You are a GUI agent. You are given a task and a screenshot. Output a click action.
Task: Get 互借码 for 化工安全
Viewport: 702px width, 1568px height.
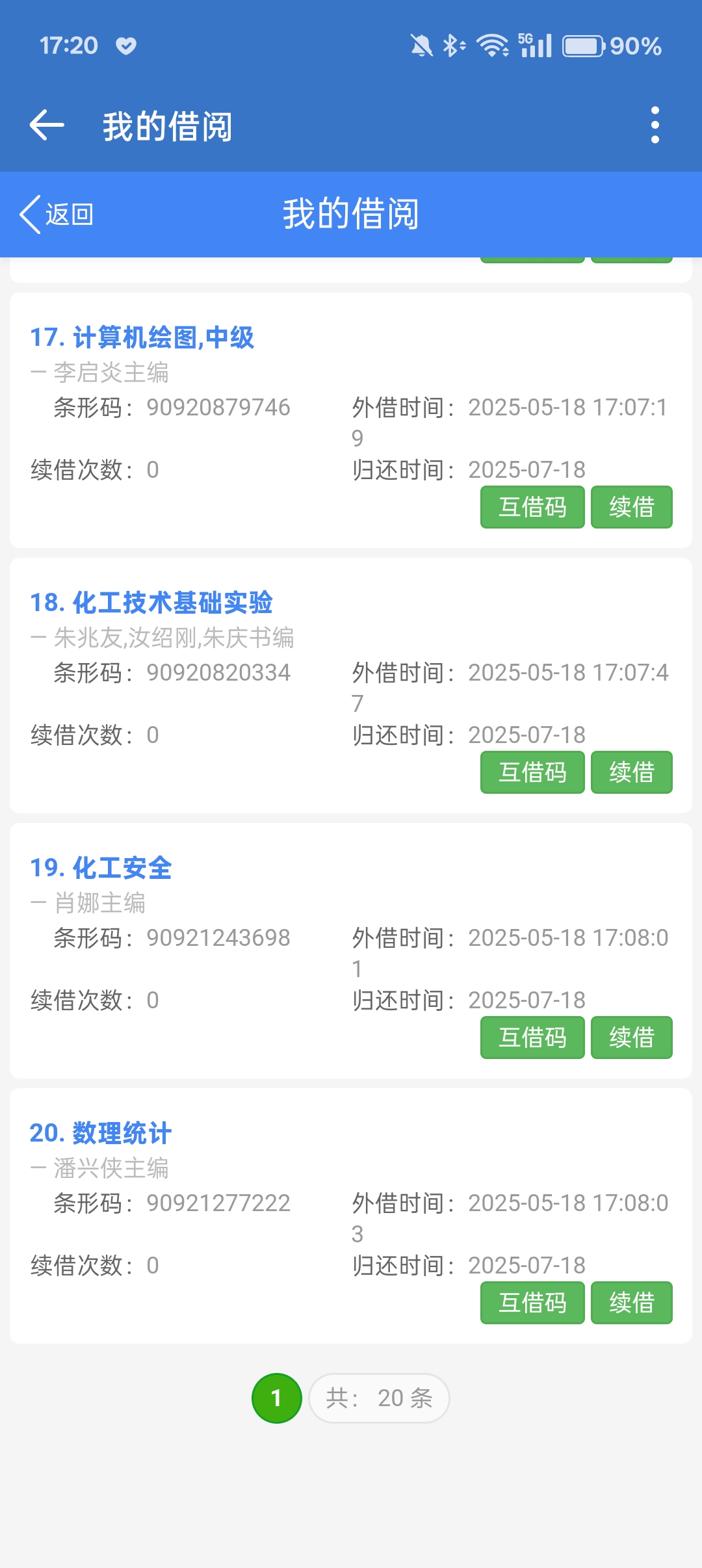(x=532, y=1038)
